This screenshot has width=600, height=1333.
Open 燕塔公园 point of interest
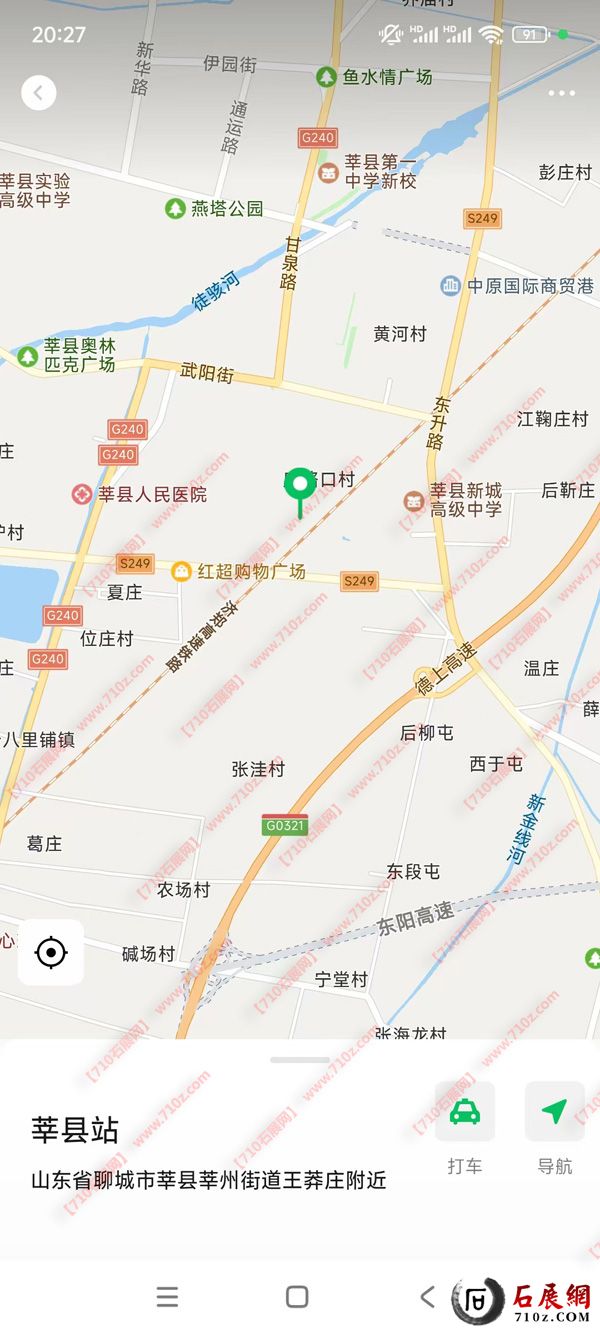pos(176,208)
